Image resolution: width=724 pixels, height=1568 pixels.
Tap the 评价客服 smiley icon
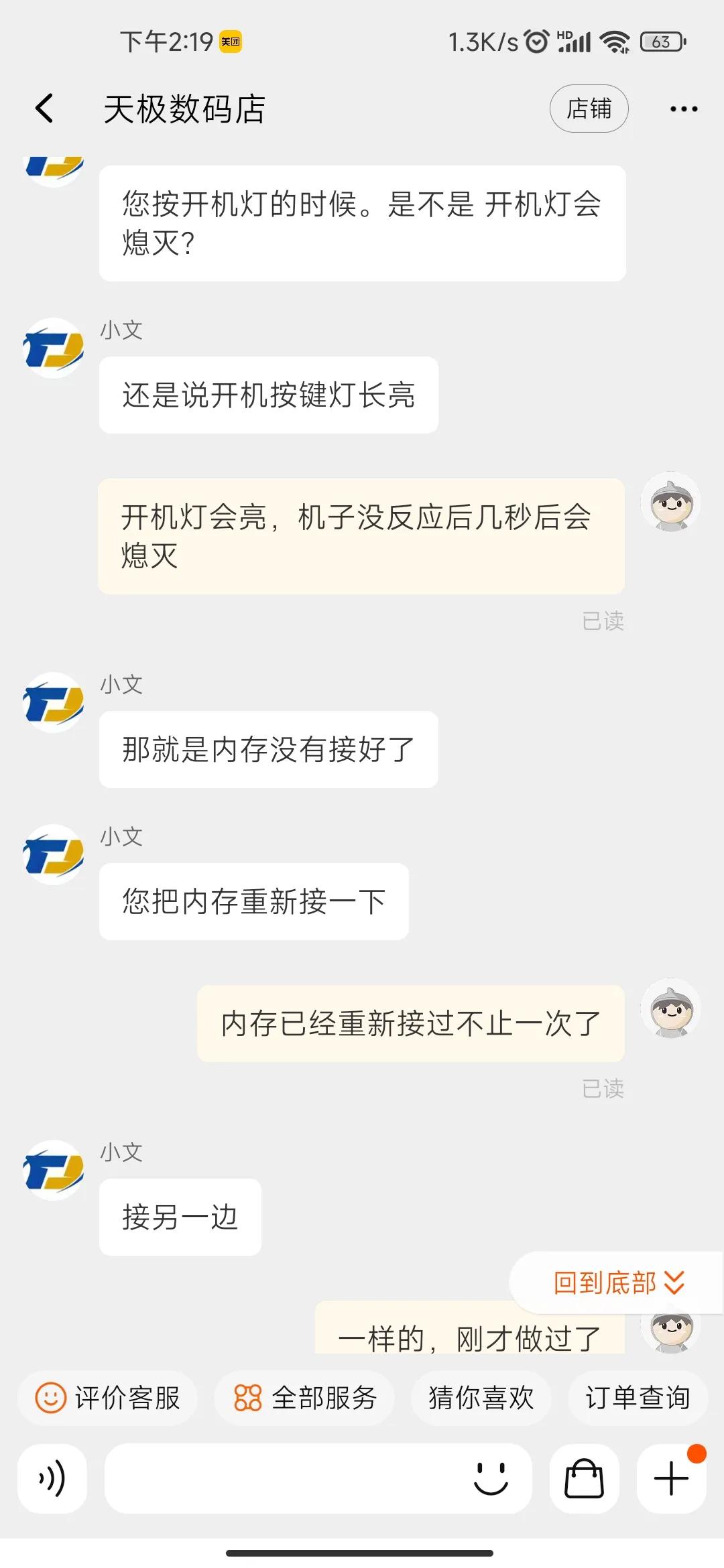tap(50, 1398)
